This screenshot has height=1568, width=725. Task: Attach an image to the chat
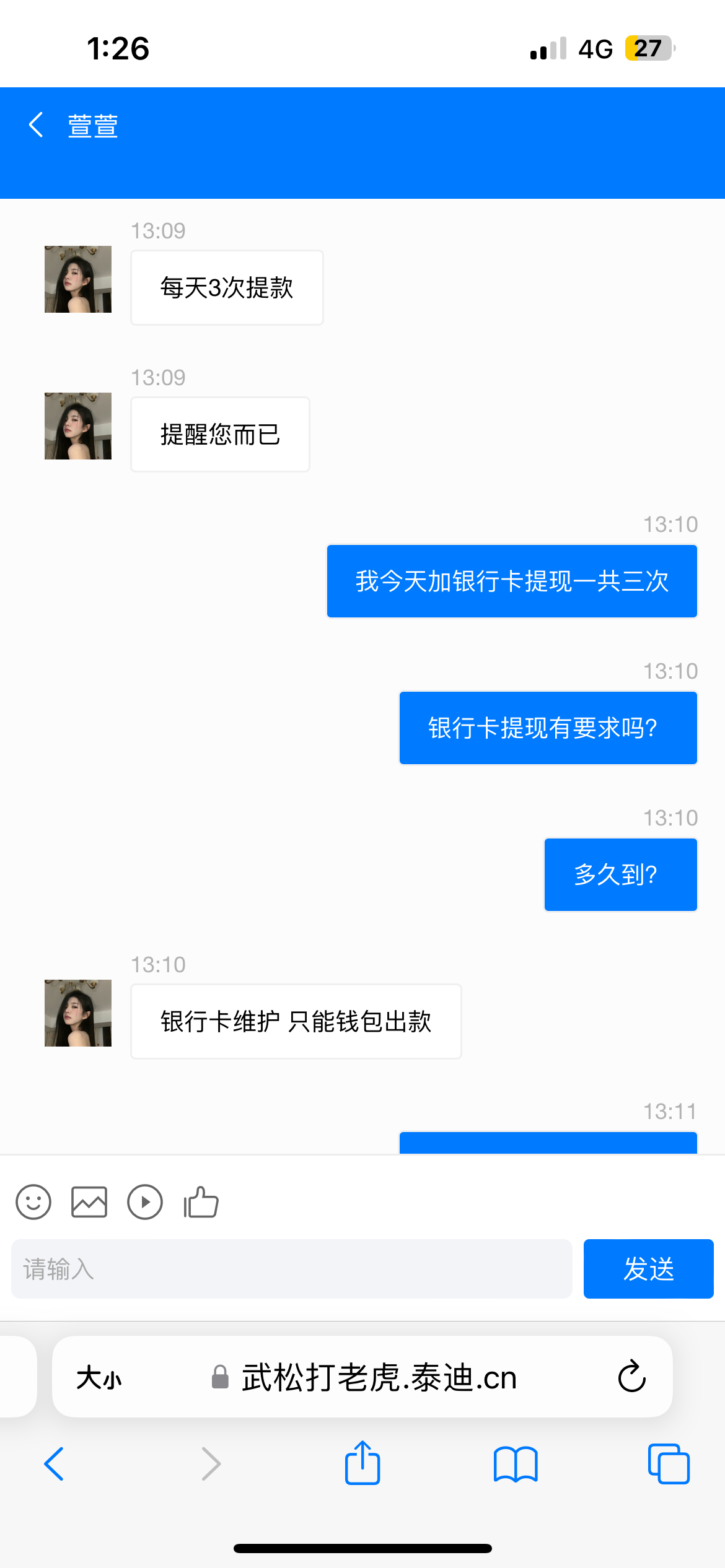click(89, 1202)
